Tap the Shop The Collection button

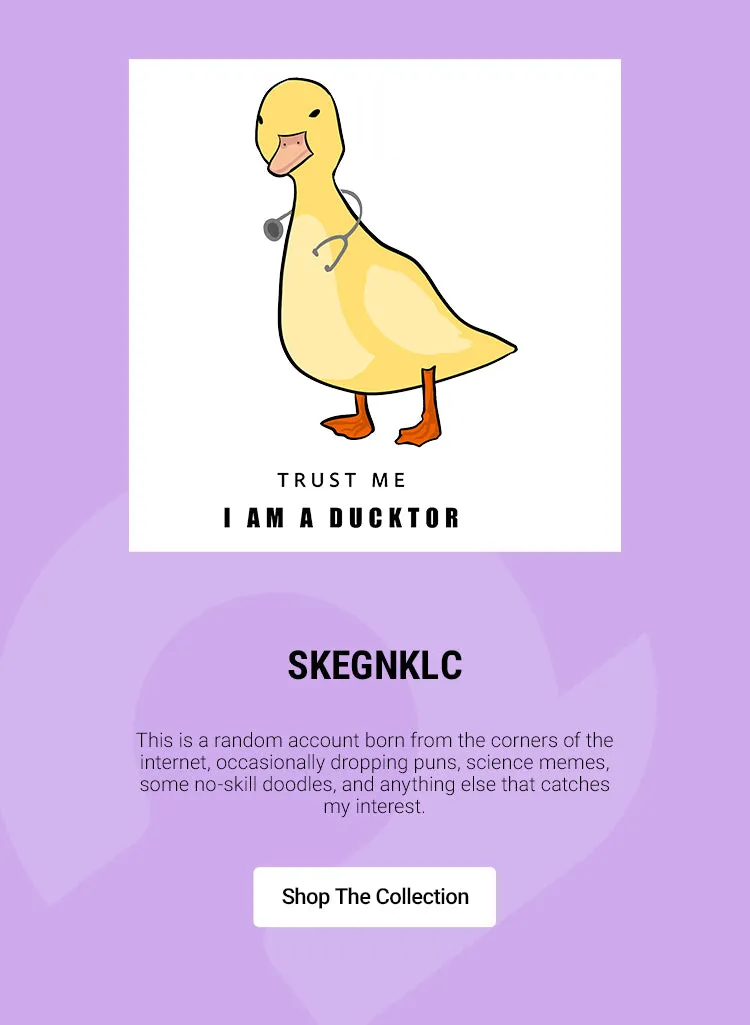coord(374,897)
